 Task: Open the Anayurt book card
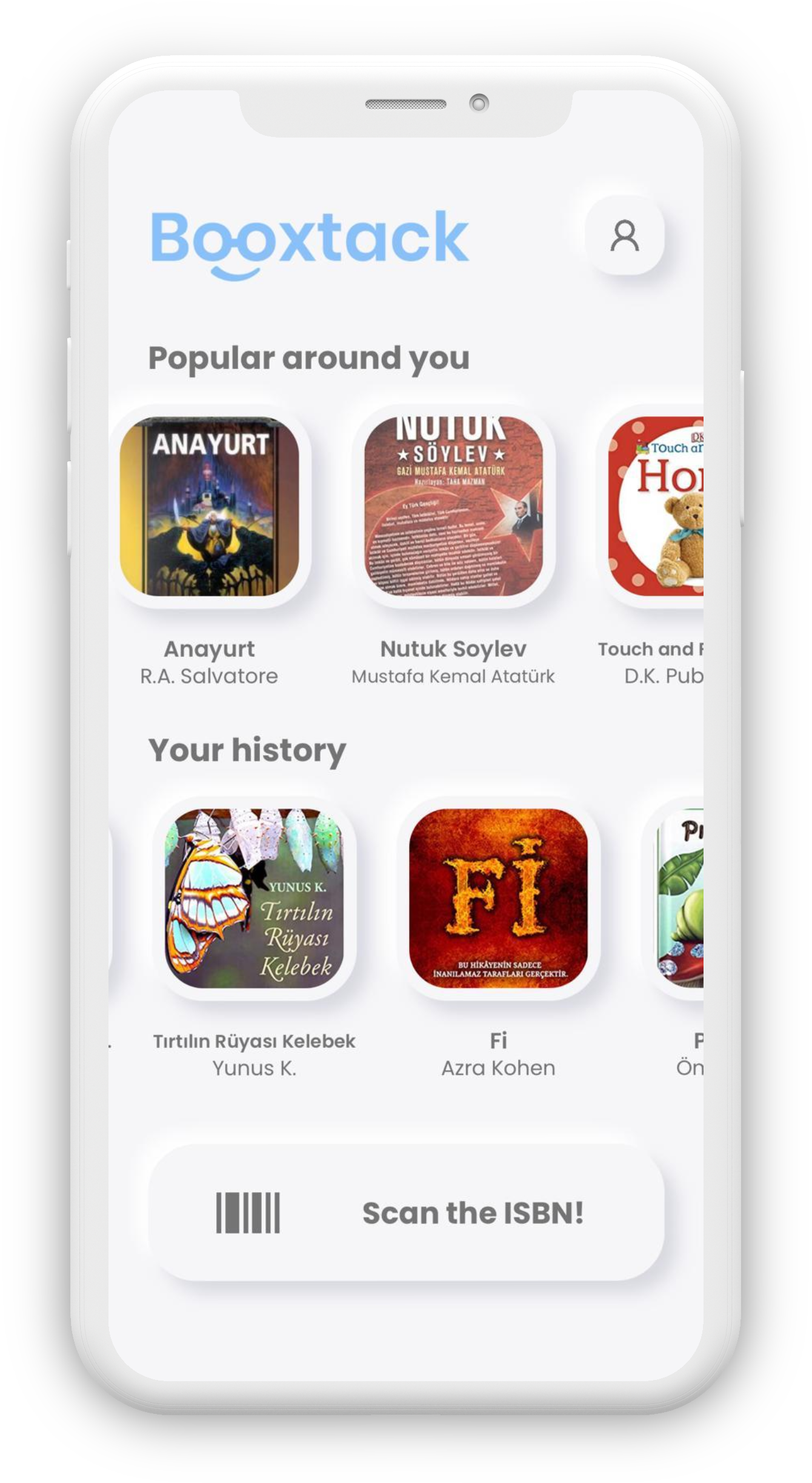[210, 507]
